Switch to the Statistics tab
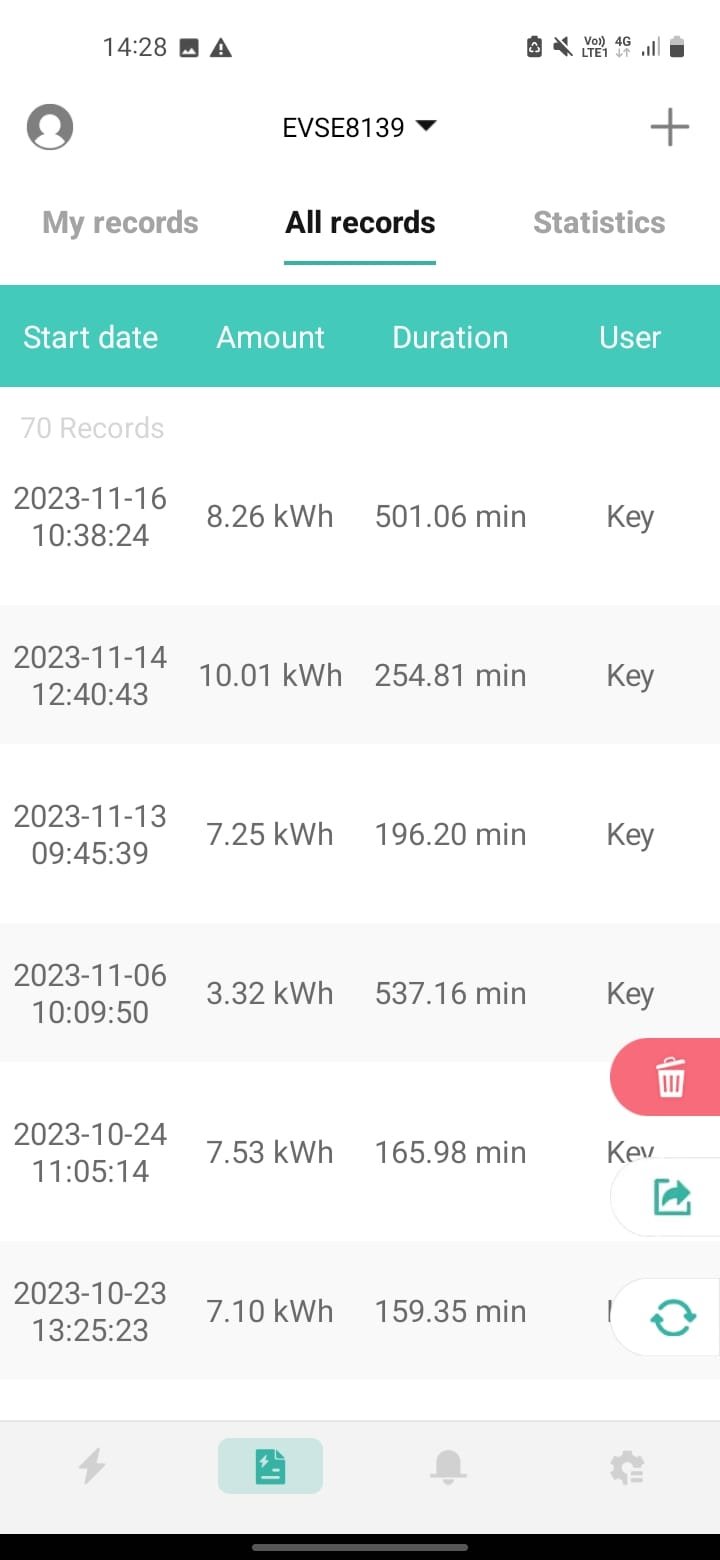 click(x=599, y=222)
